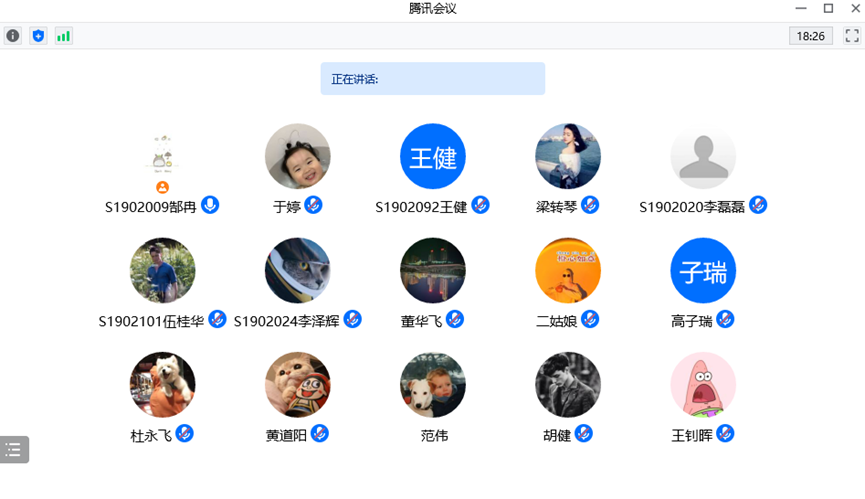This screenshot has height=499, width=865.
Task: Enter full screen mode
Action: coord(852,36)
